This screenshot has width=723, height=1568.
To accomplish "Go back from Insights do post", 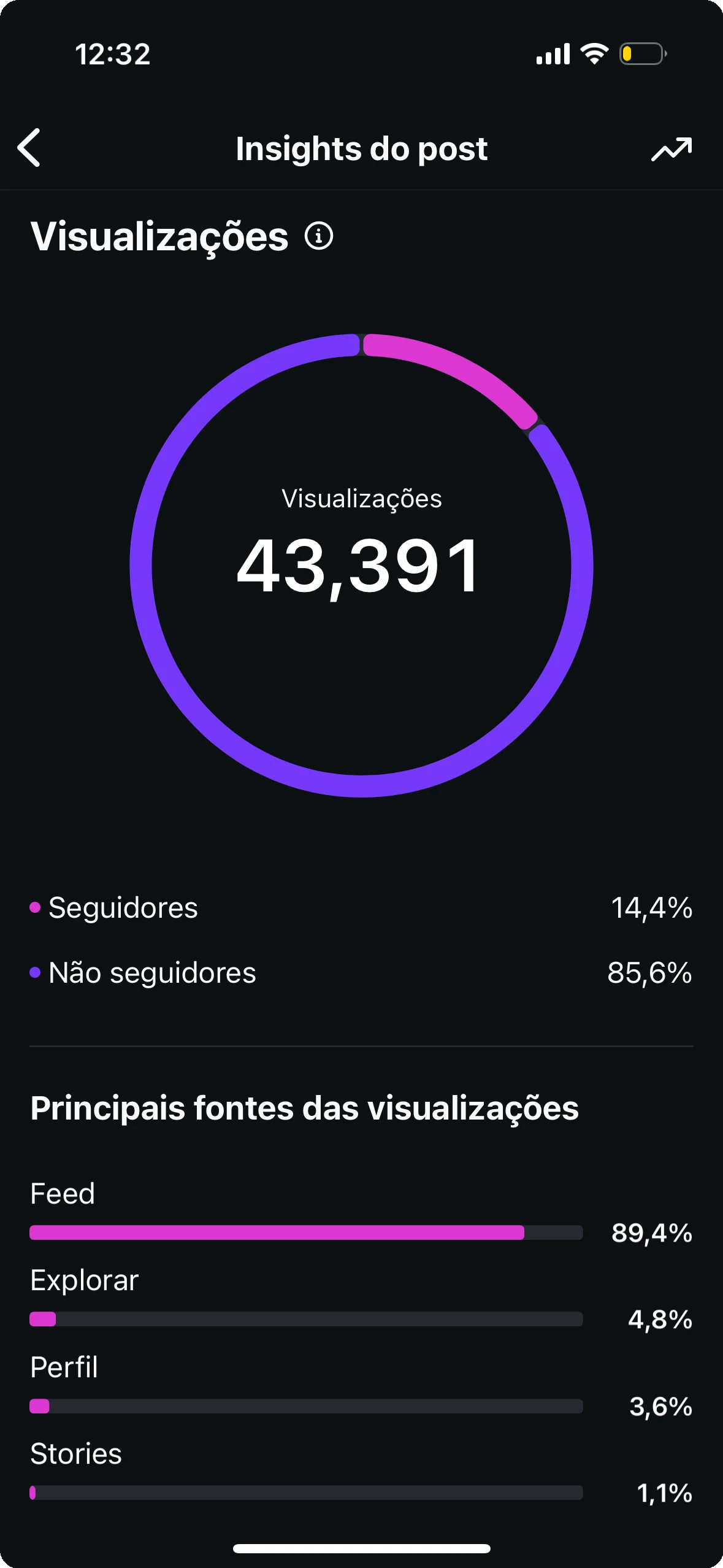I will (29, 148).
